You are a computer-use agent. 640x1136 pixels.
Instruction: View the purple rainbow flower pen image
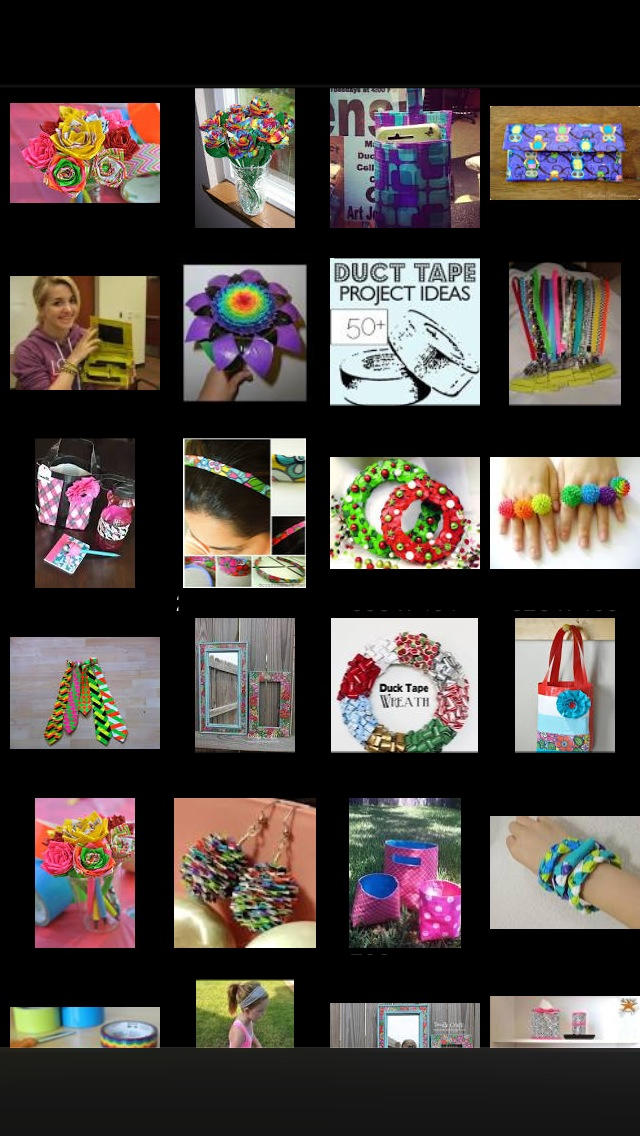tap(244, 332)
